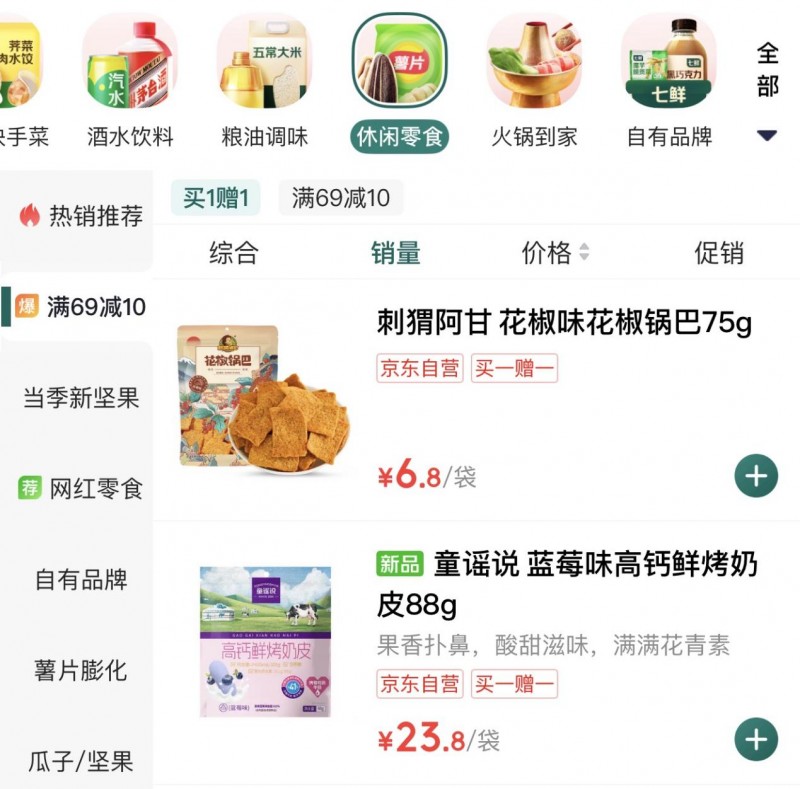Open 瓜子/坚果 subcategory
Viewport: 800px width, 789px height.
tap(81, 761)
